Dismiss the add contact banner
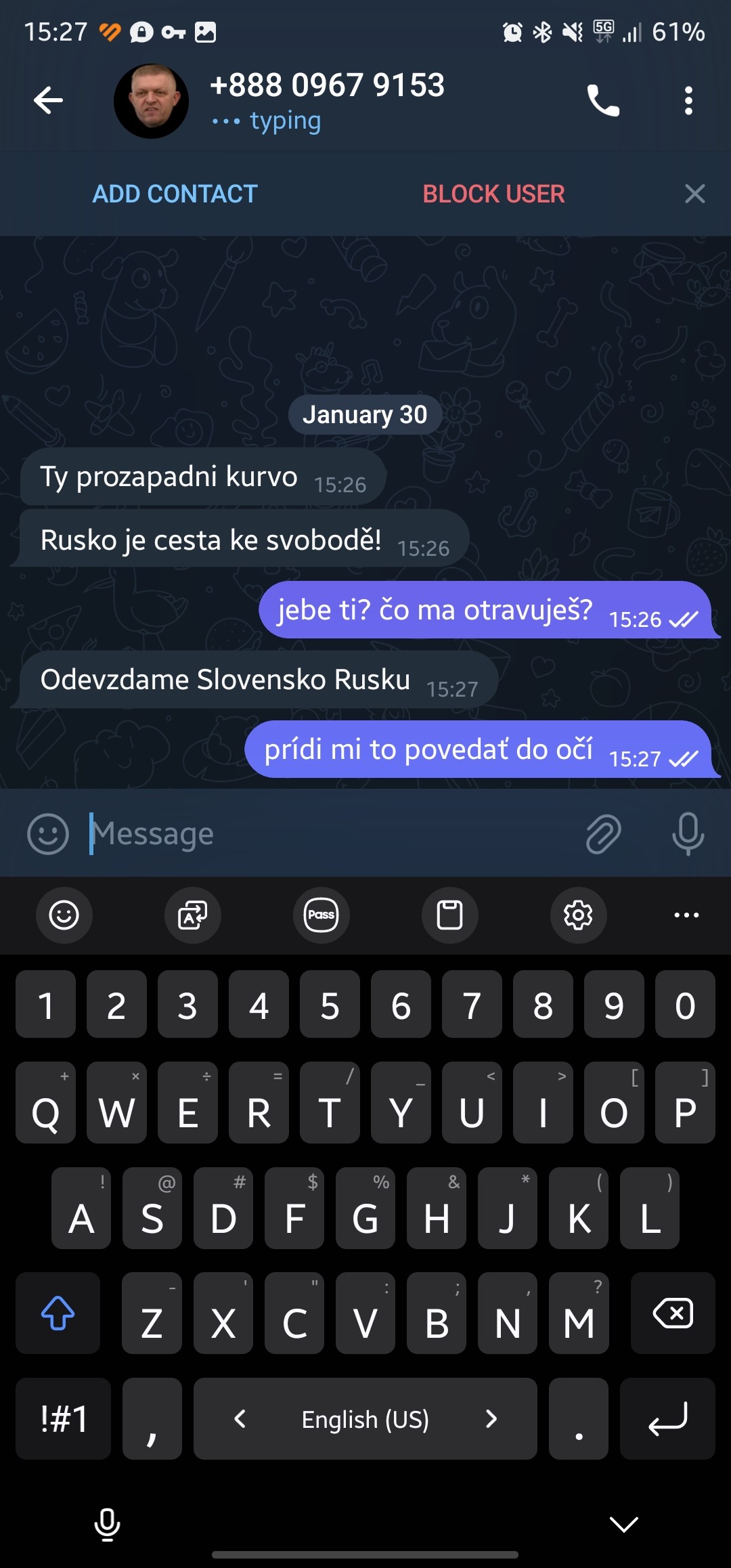Viewport: 731px width, 1568px height. click(x=694, y=194)
